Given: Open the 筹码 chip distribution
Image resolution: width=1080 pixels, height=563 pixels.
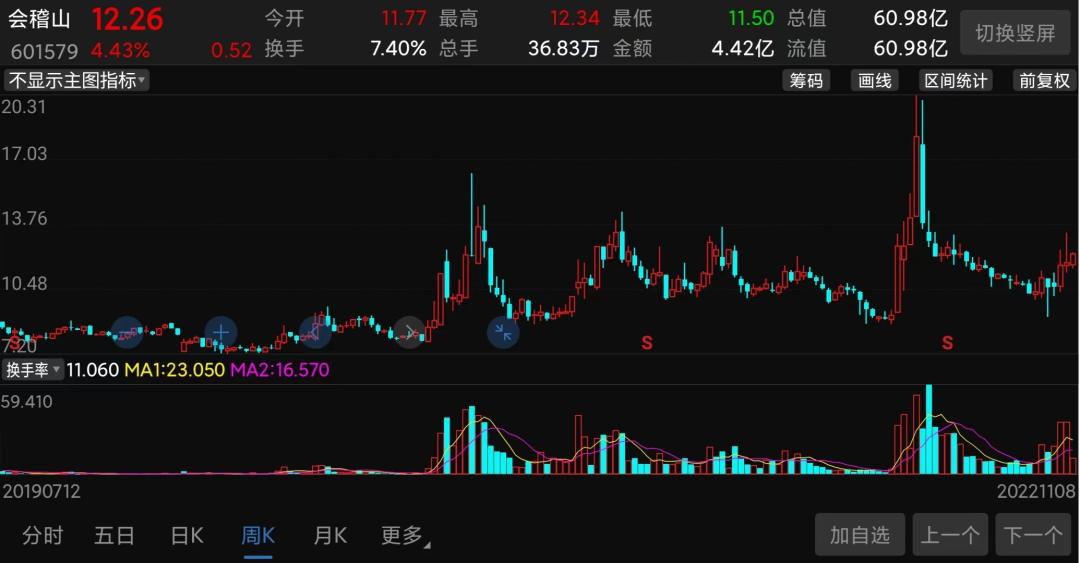Looking at the screenshot, I should [x=806, y=81].
